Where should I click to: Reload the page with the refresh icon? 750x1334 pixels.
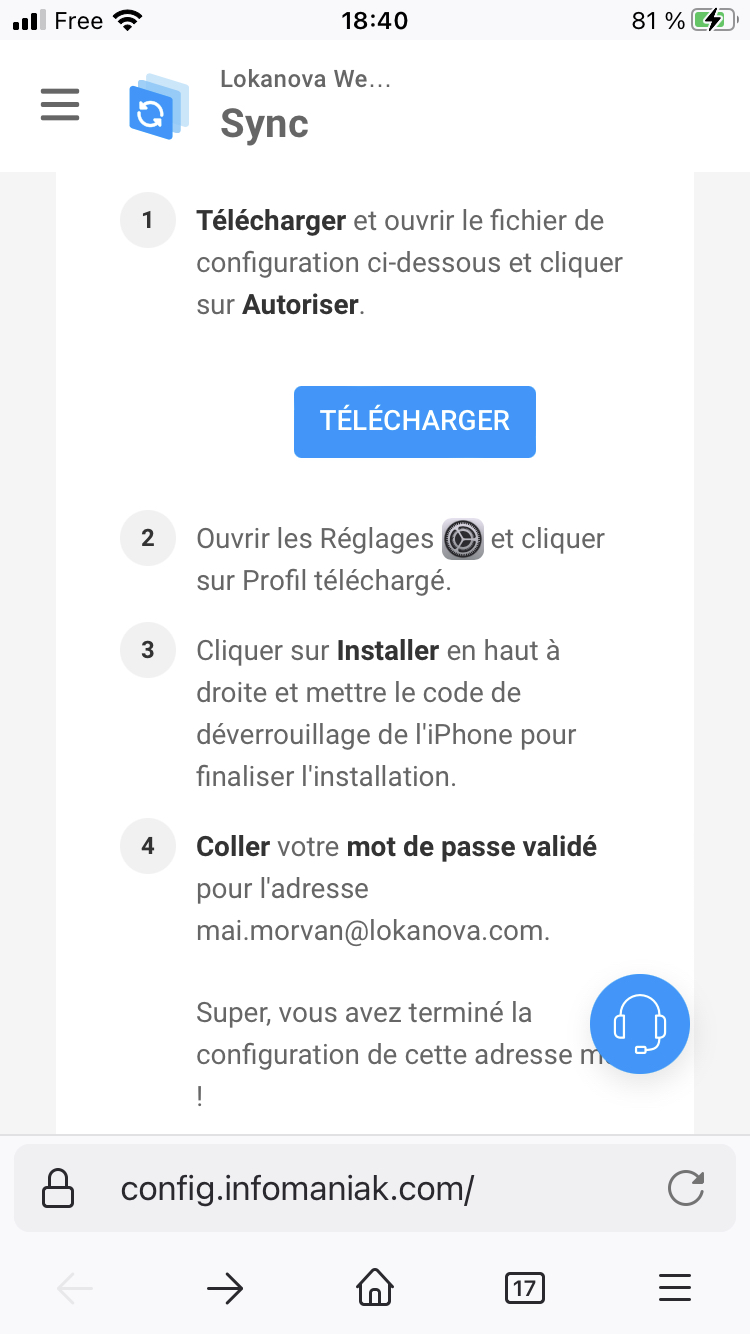[686, 1189]
